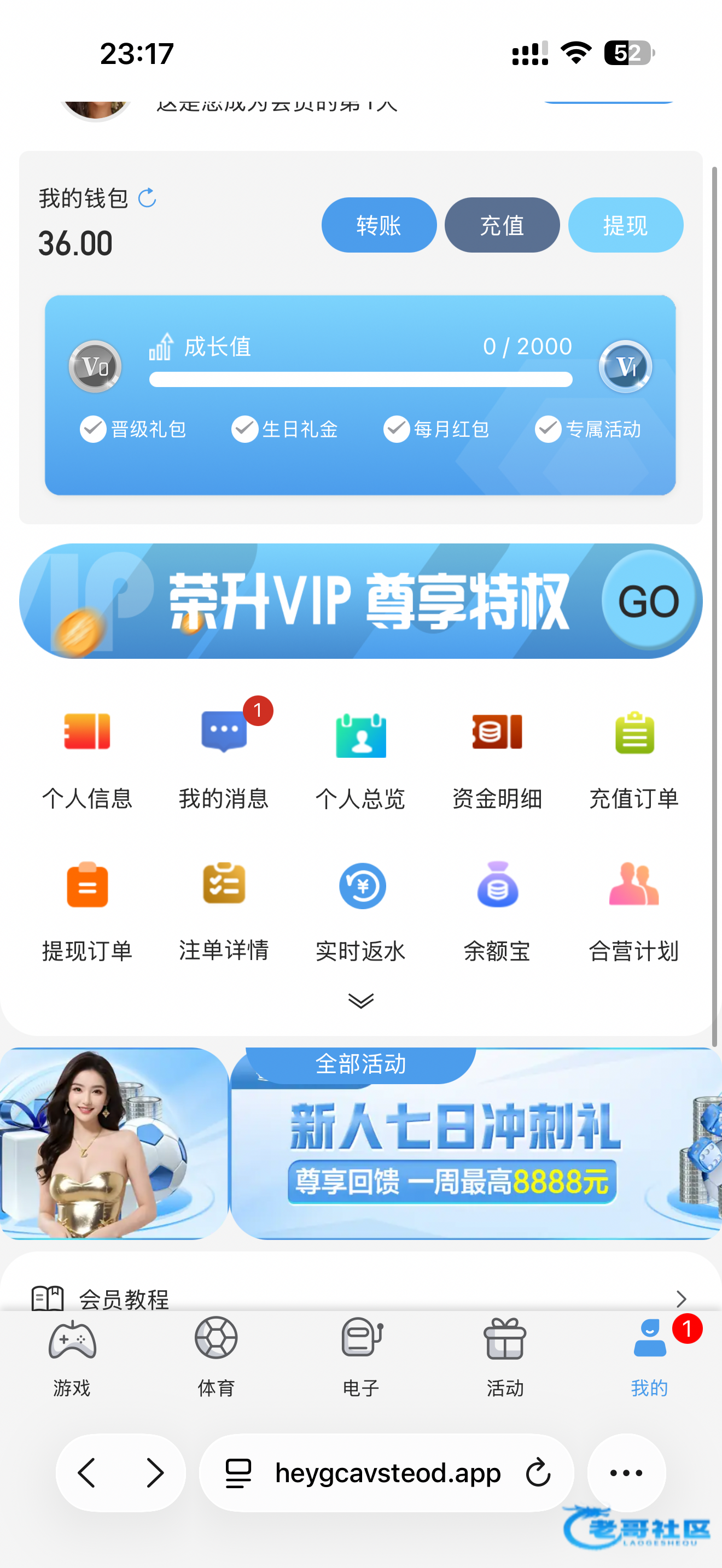Switch to the 游戏 games tab
The width and height of the screenshot is (722, 1568).
pos(72,1355)
